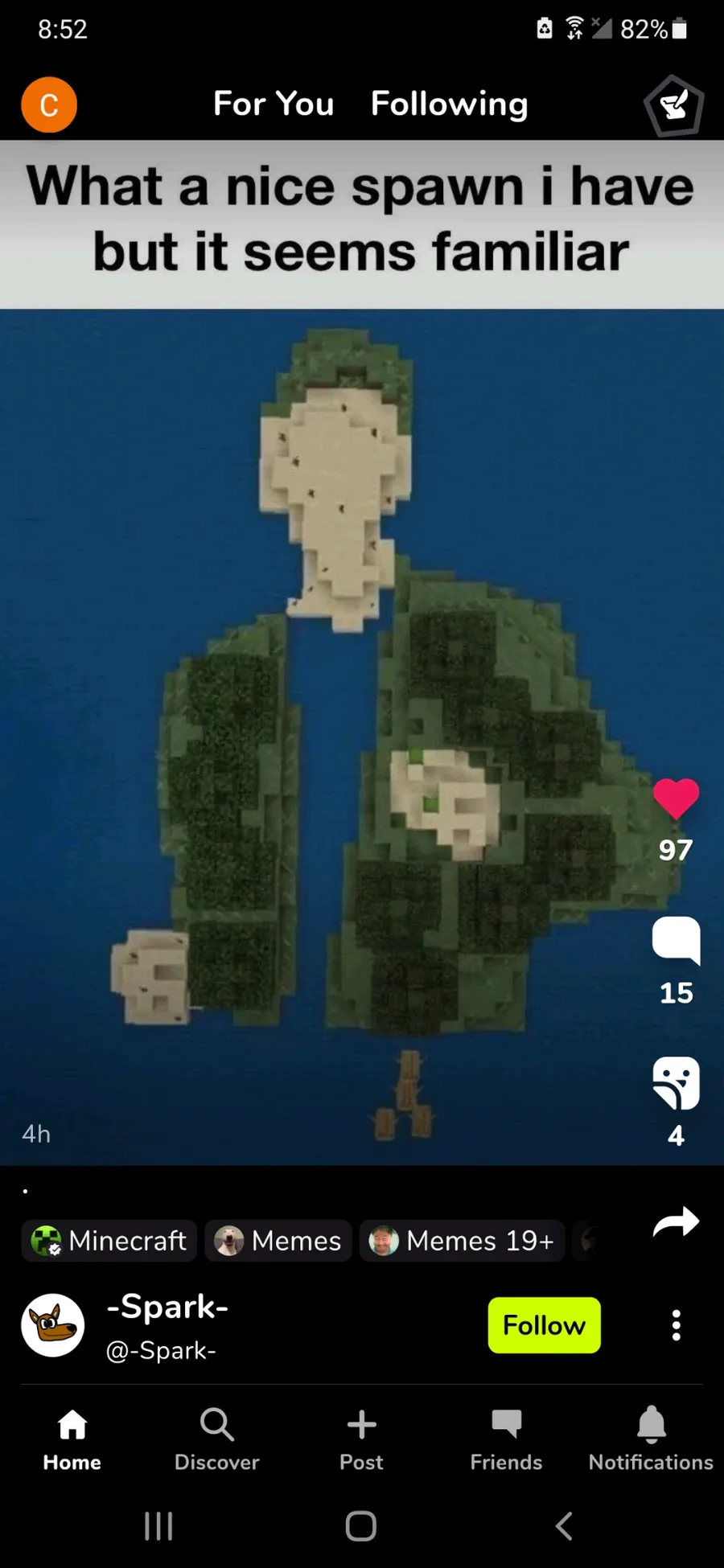Open the Minecraft community chip
Screen dimensions: 724x1568
109,1241
